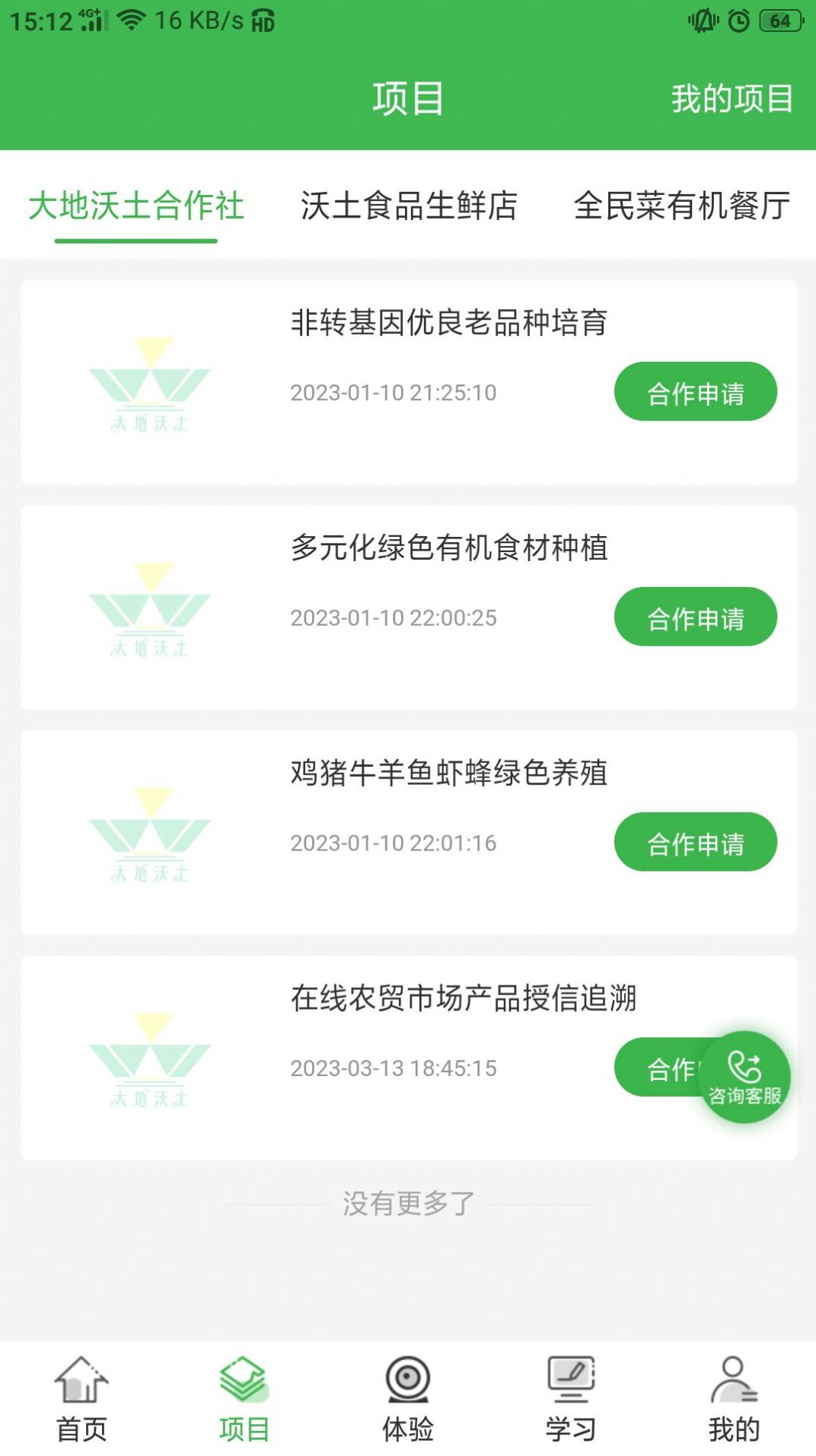This screenshot has width=816, height=1456.
Task: Apply for 非转基因优良老品种培育 via 合作申请 button
Action: (x=694, y=392)
